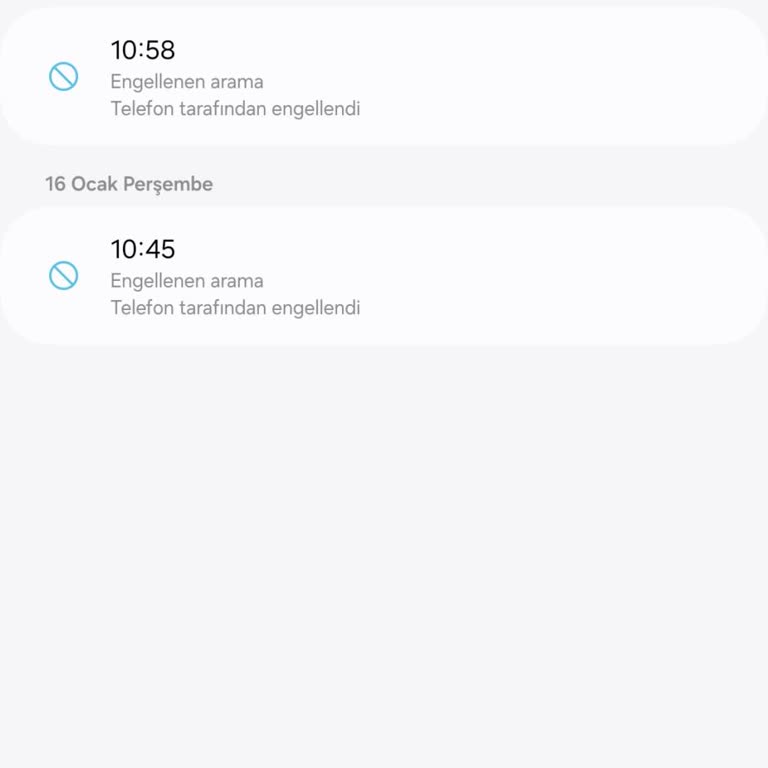Open the blocked call entry at 10:45
Viewport: 768px width, 768px height.
click(384, 277)
